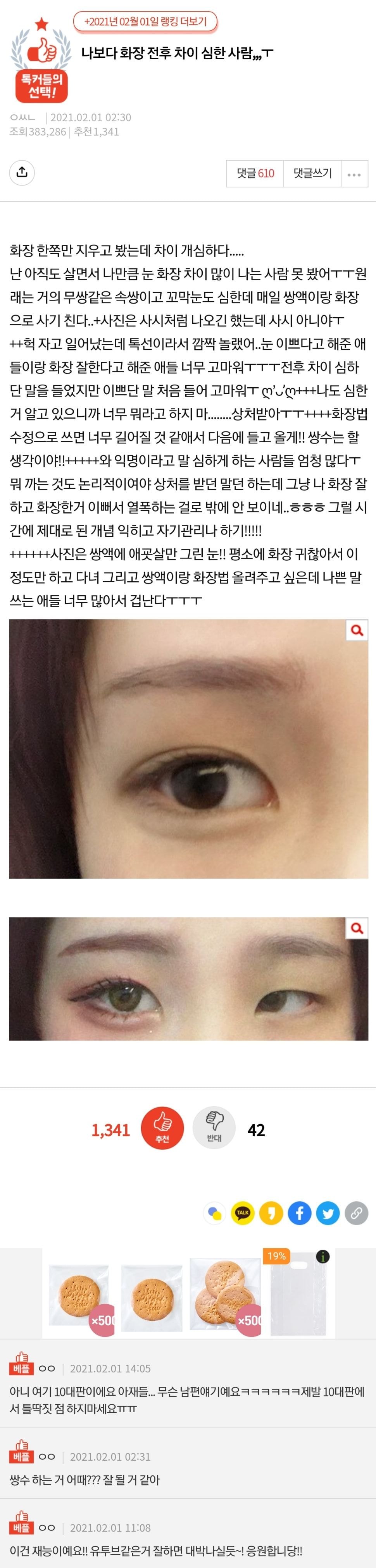Viewport: 376px width, 1568px height.
Task: Copy the post link icon
Action: 357,1213
